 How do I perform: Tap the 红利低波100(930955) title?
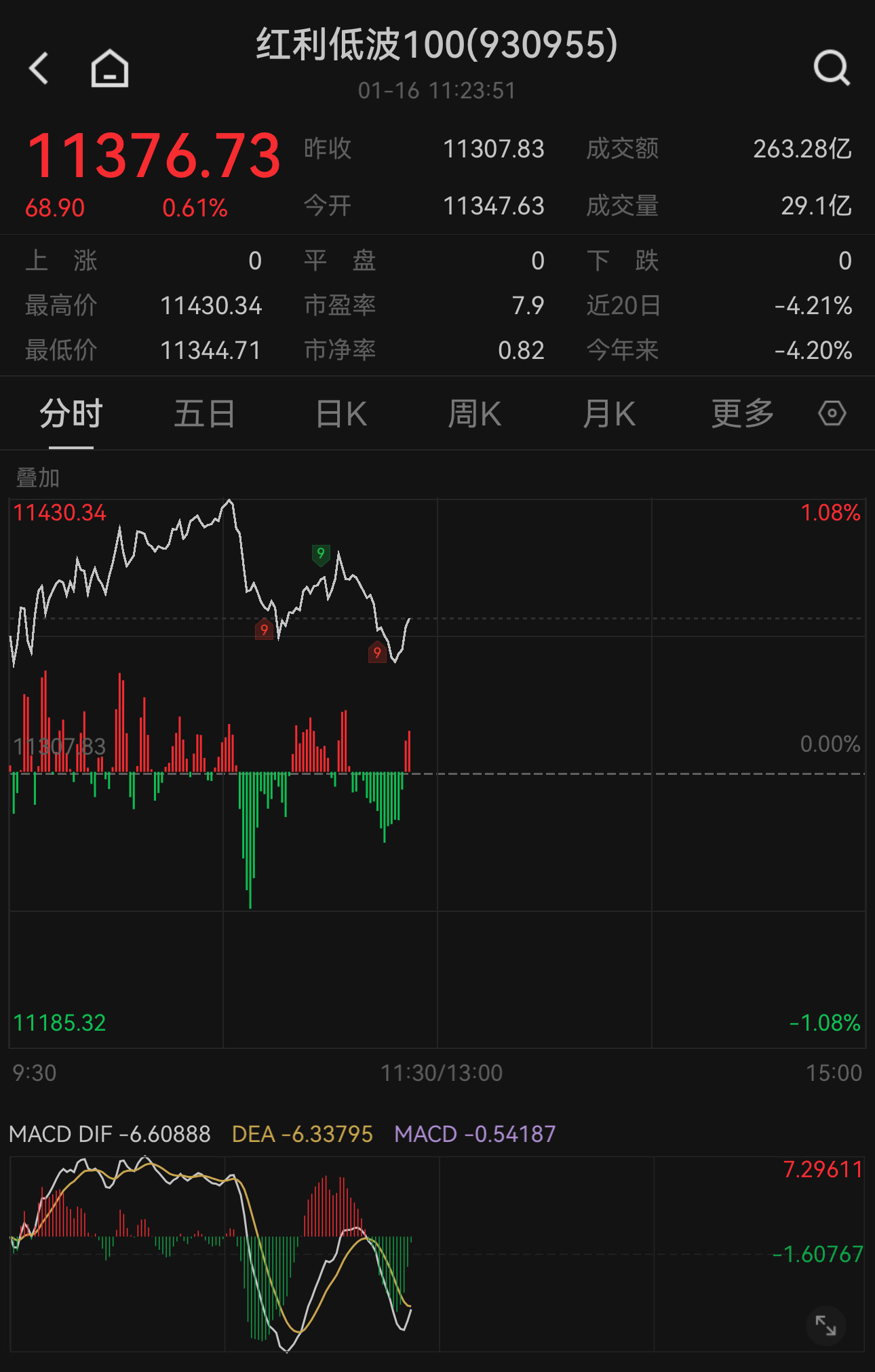pyautogui.click(x=437, y=45)
